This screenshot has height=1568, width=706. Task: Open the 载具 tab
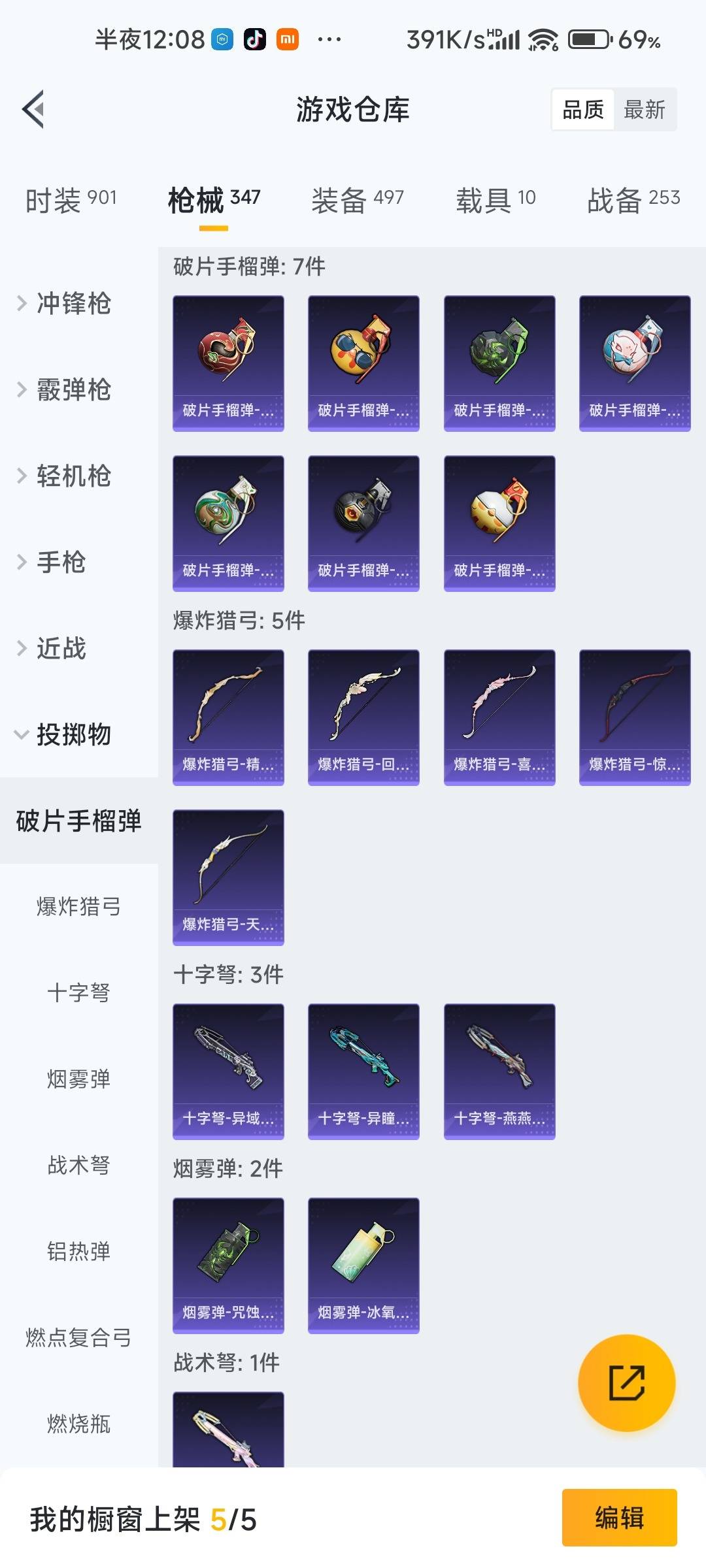pos(496,199)
